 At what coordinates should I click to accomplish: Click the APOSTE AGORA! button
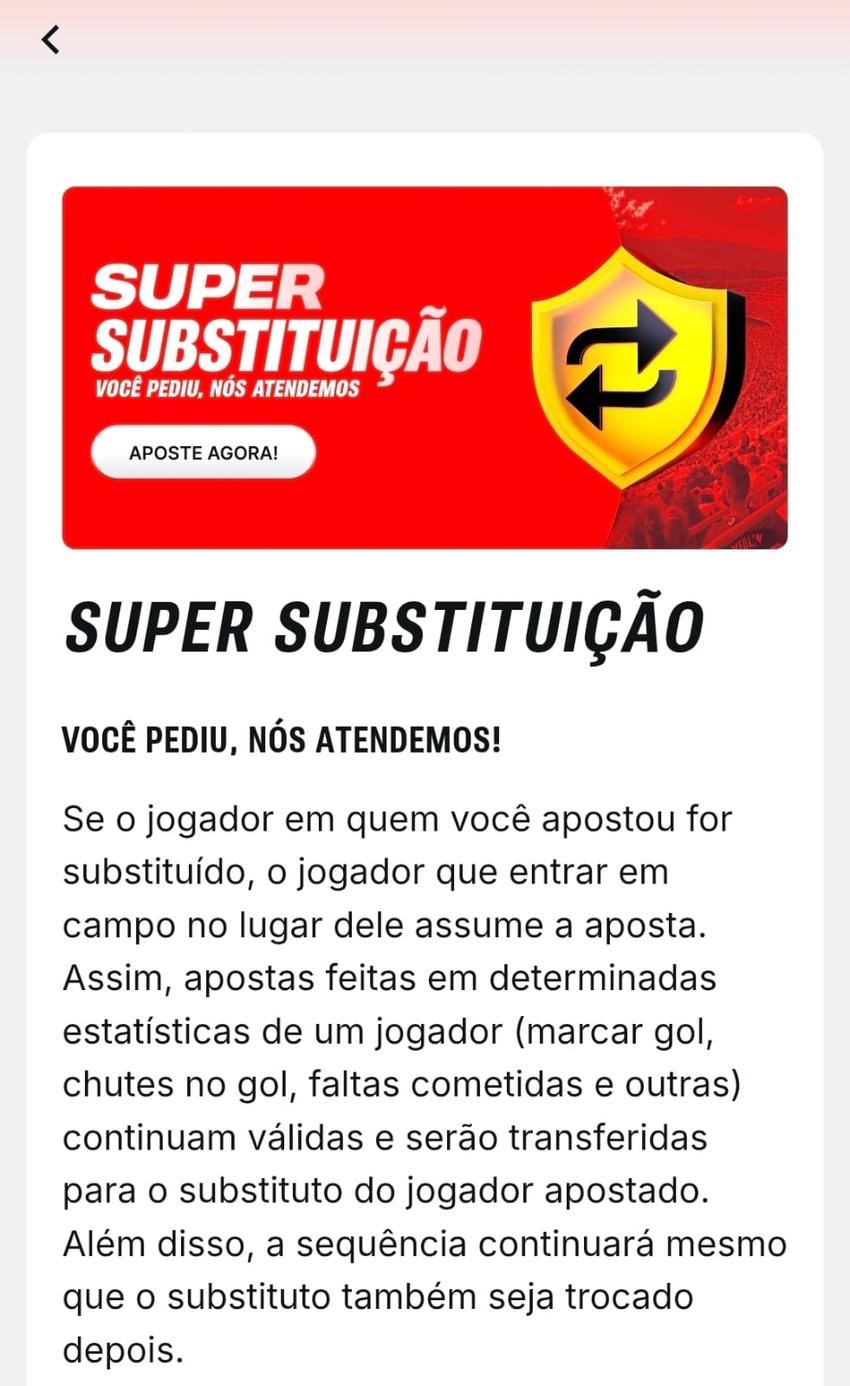203,452
